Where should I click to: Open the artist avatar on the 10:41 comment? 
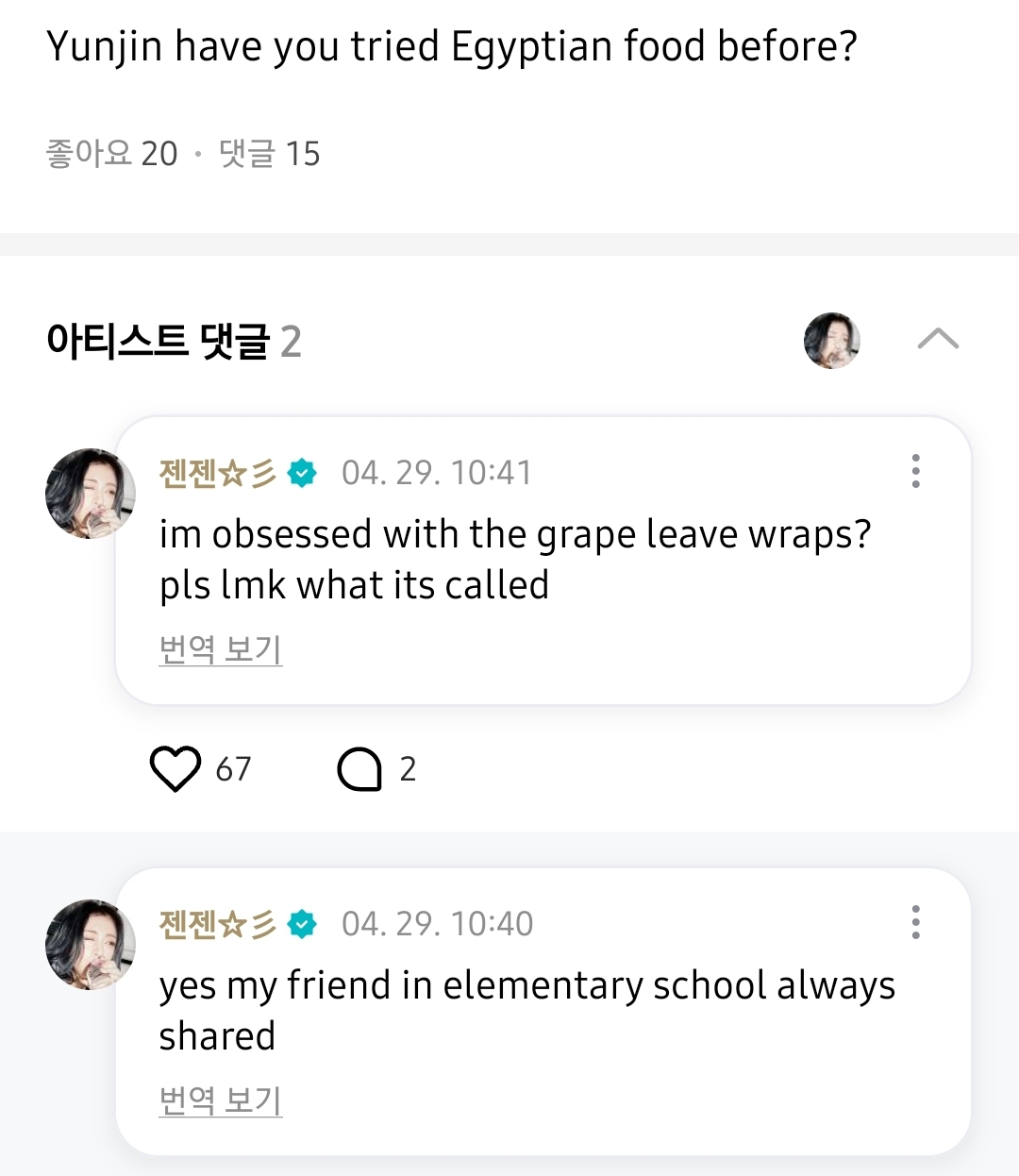(x=90, y=494)
